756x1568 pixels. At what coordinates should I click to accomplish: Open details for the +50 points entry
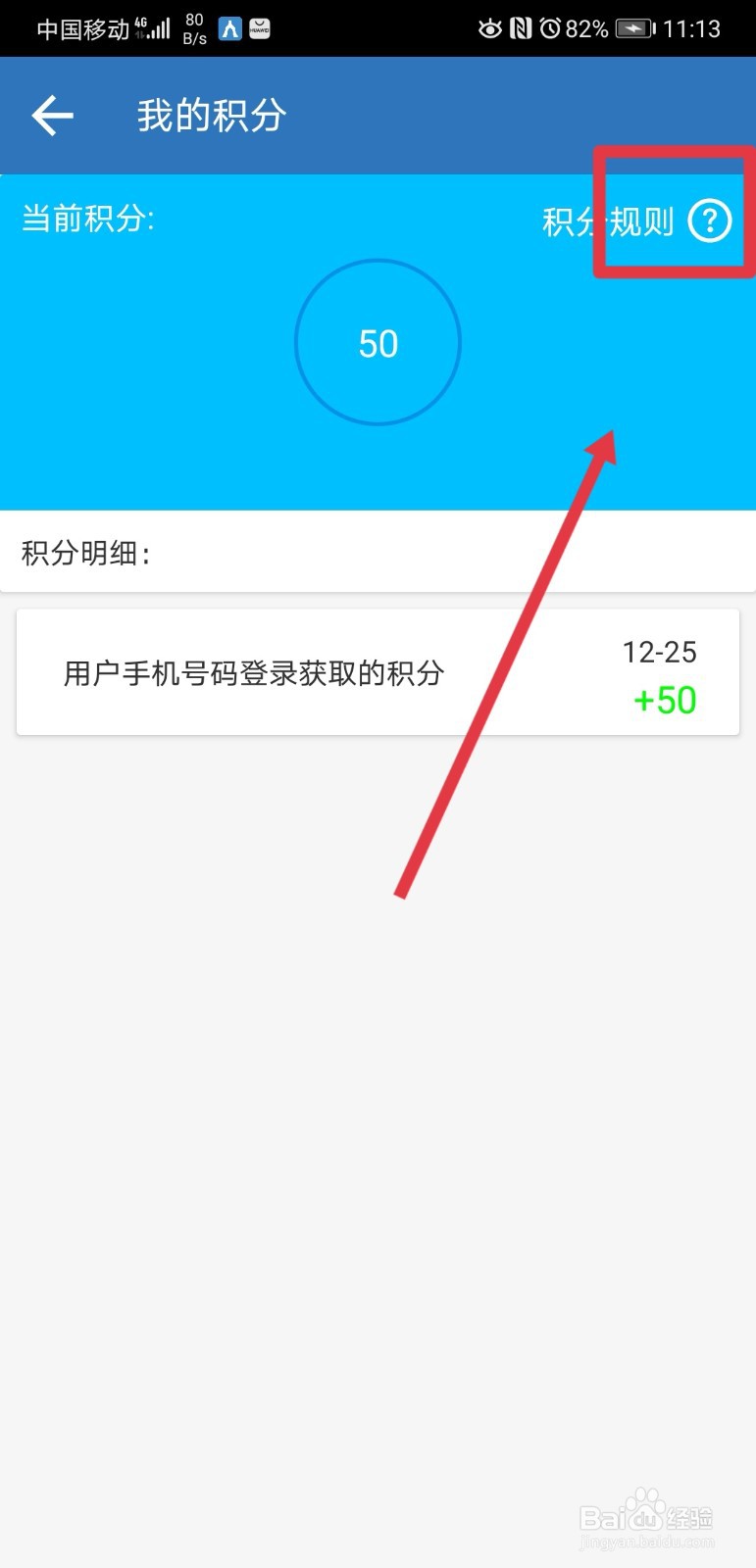pos(665,700)
